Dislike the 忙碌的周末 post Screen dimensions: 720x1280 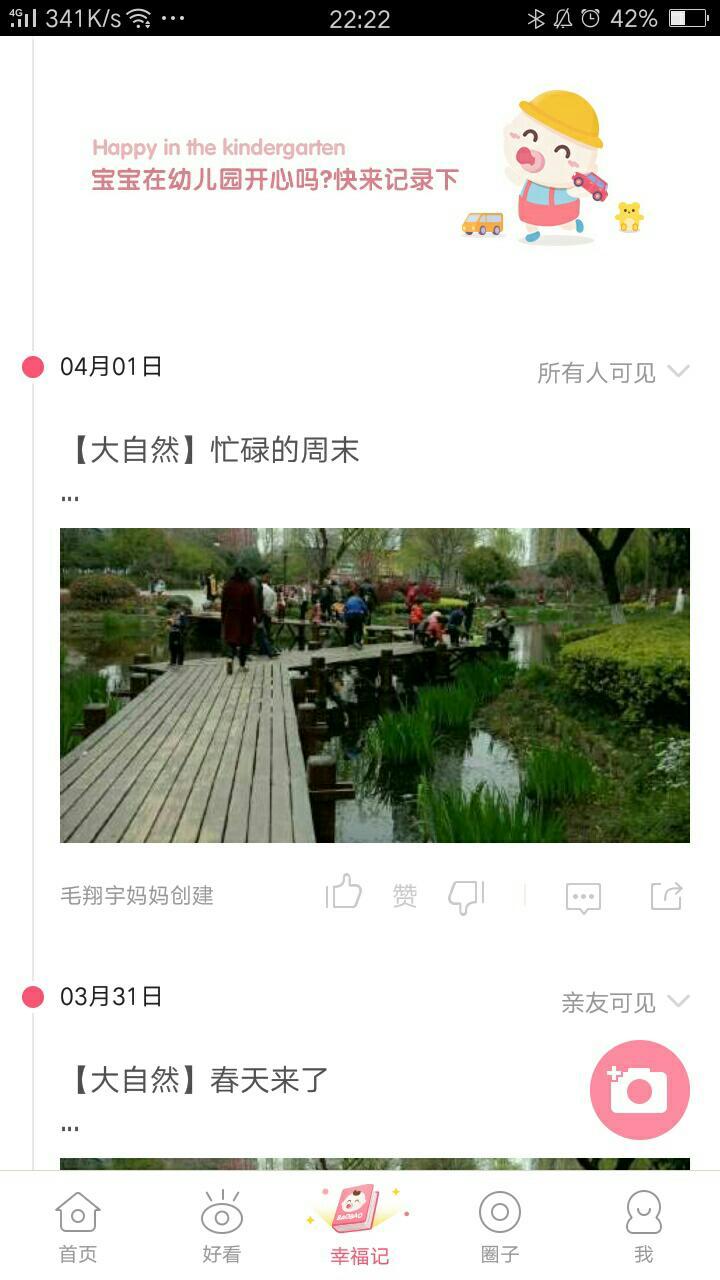pos(466,896)
